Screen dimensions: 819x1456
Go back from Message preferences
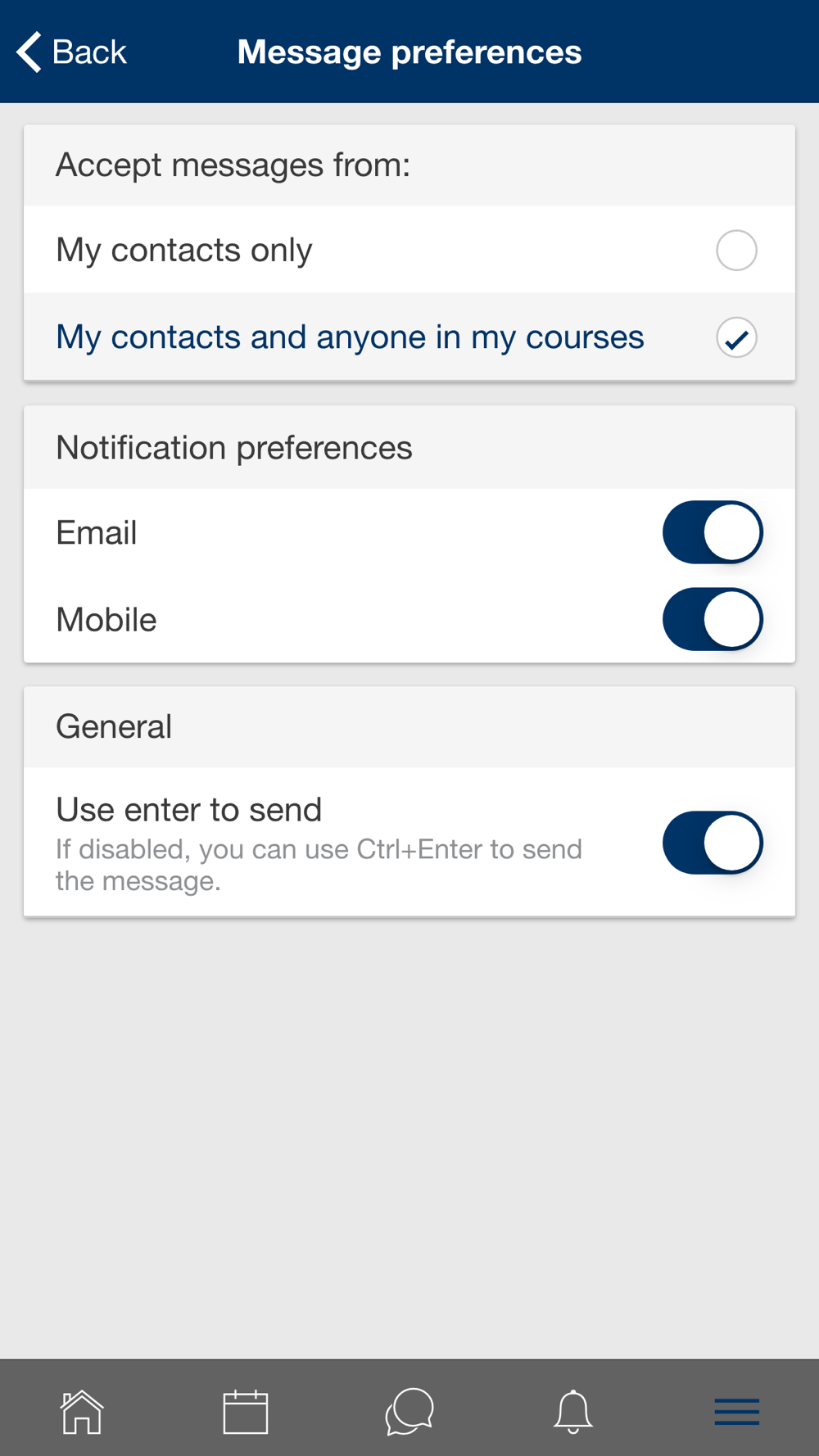click(72, 52)
